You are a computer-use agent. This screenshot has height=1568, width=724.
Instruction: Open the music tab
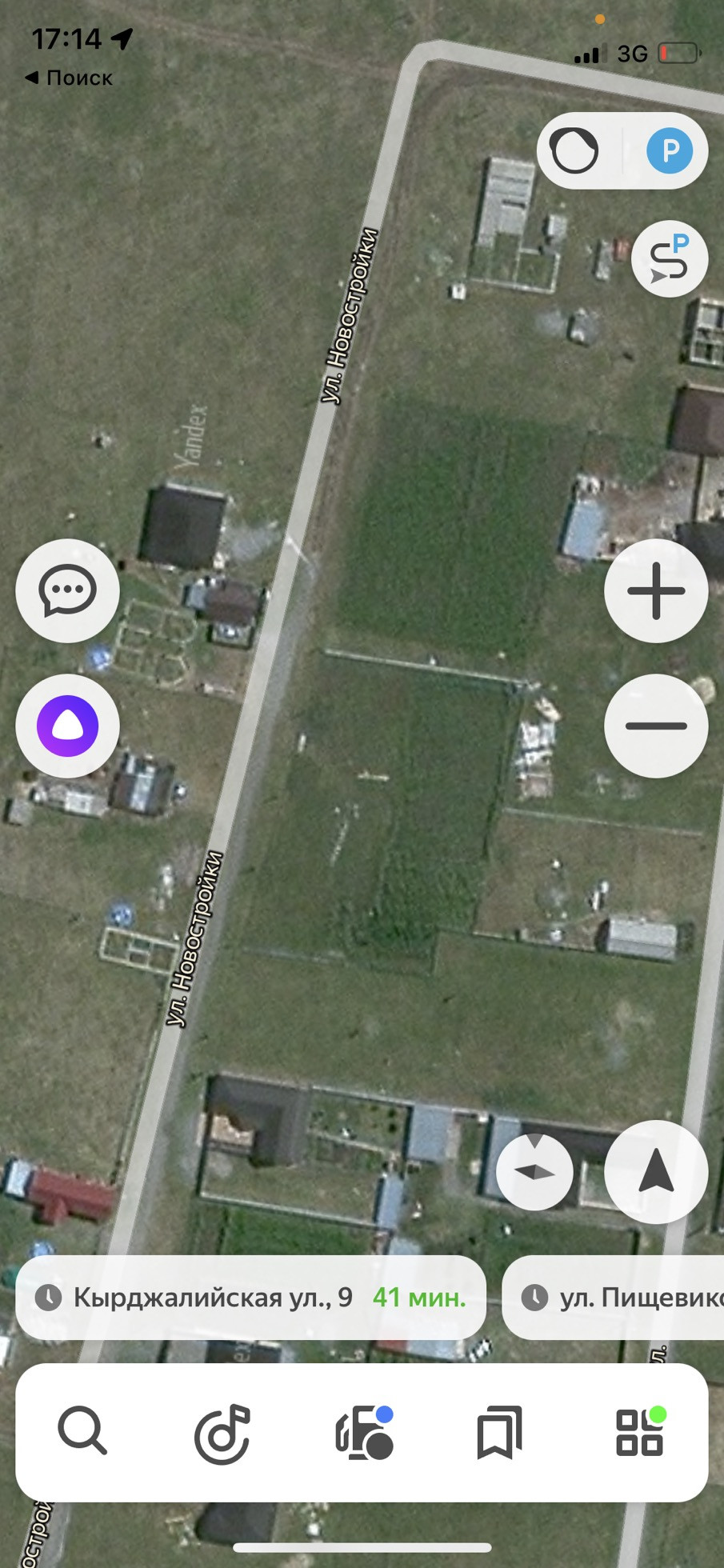point(222,1433)
